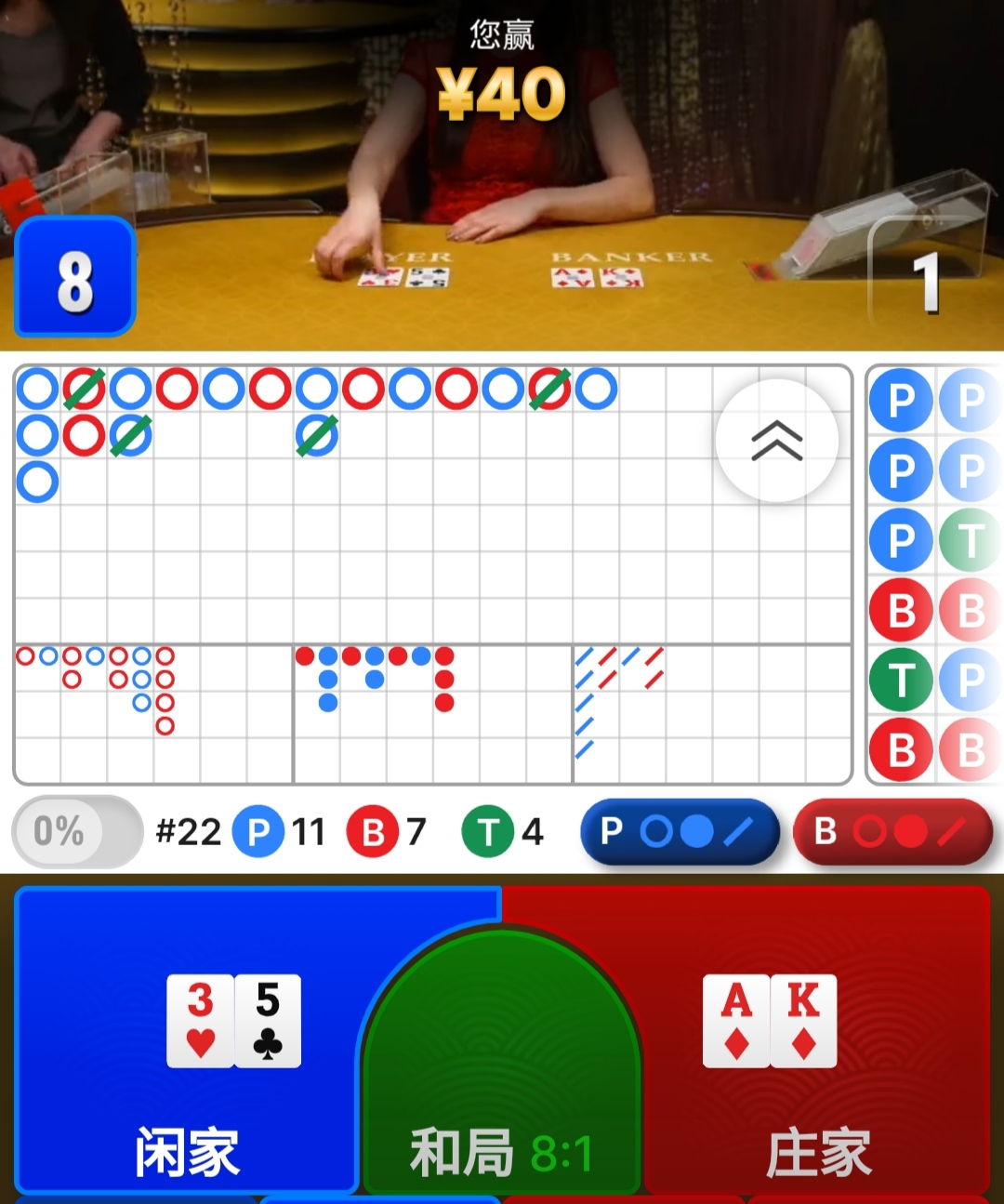This screenshot has height=1204, width=1004.
Task: Tap the blue P prediction button
Action: [x=679, y=831]
